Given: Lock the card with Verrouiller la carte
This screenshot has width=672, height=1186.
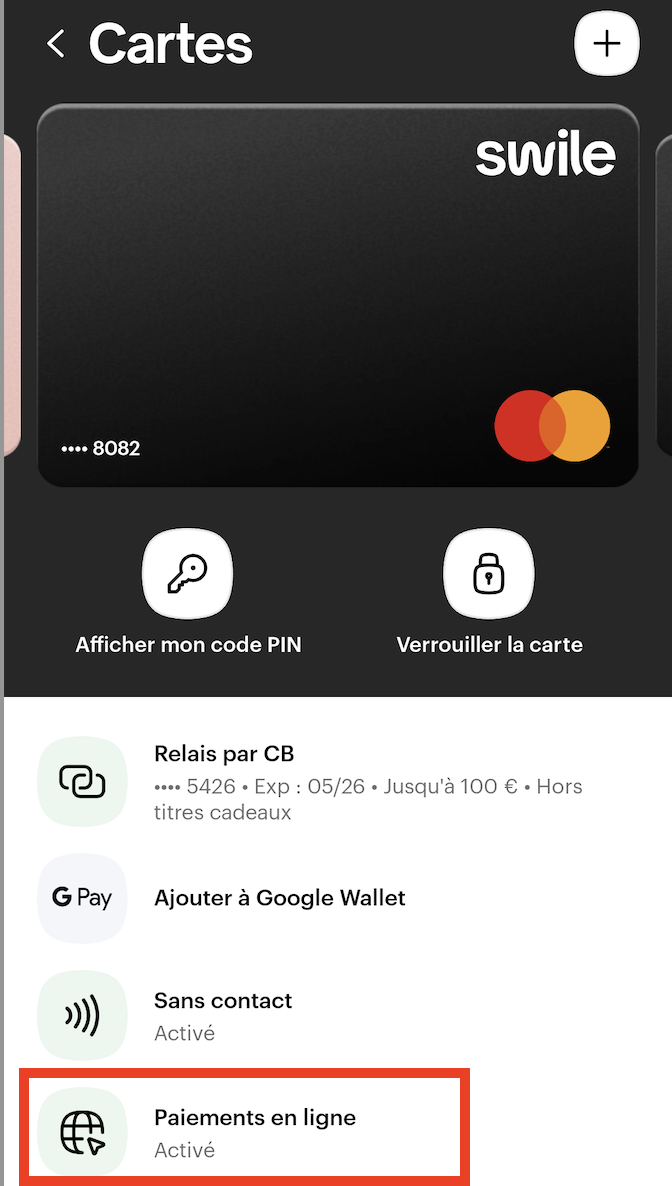Looking at the screenshot, I should coord(489,574).
